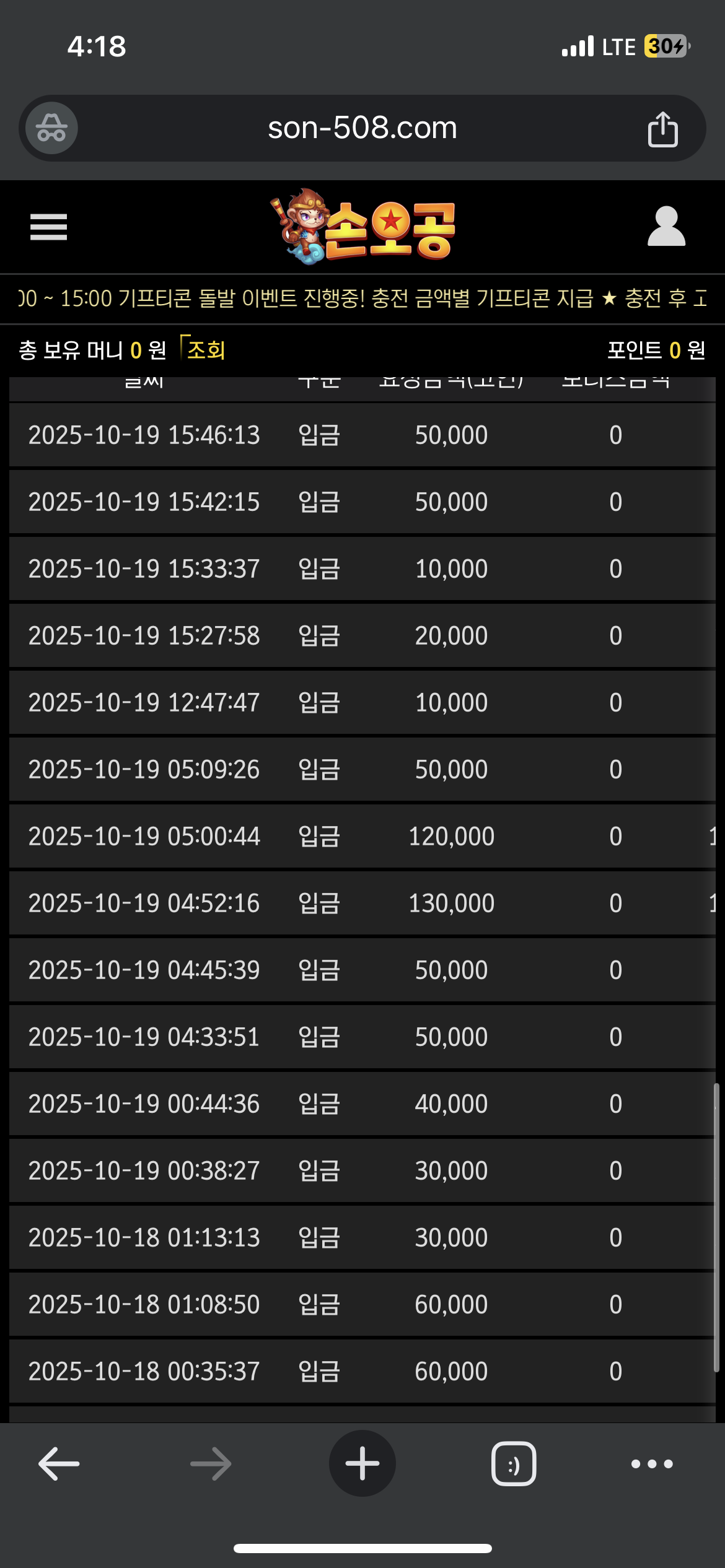Go back to the previous page
The width and height of the screenshot is (725, 1568).
[x=59, y=1464]
